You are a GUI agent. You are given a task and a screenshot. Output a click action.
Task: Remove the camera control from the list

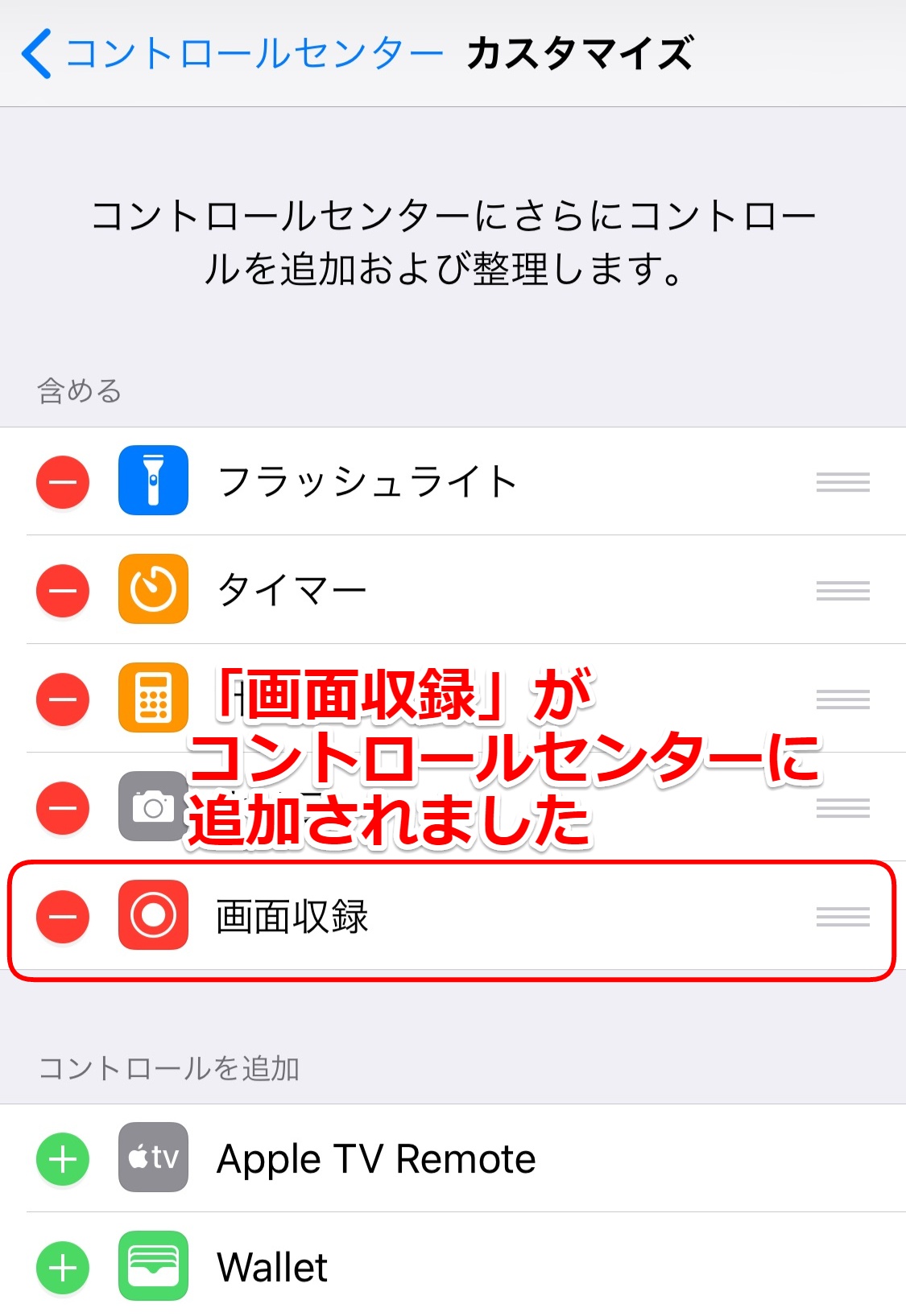tap(63, 807)
